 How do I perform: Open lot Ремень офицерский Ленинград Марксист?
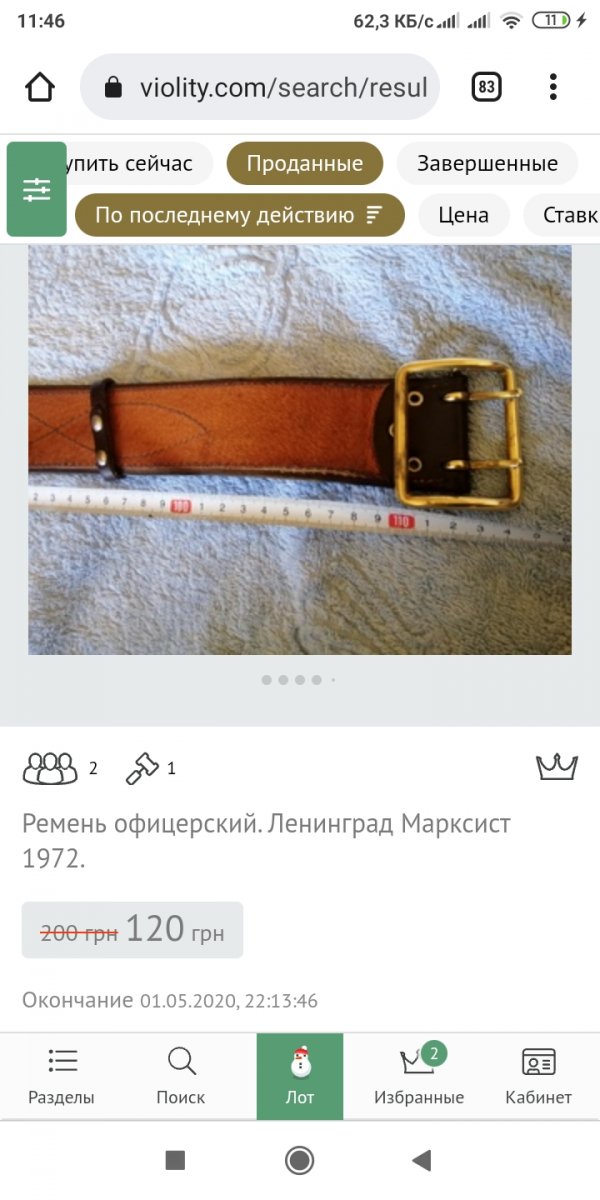tap(266, 840)
